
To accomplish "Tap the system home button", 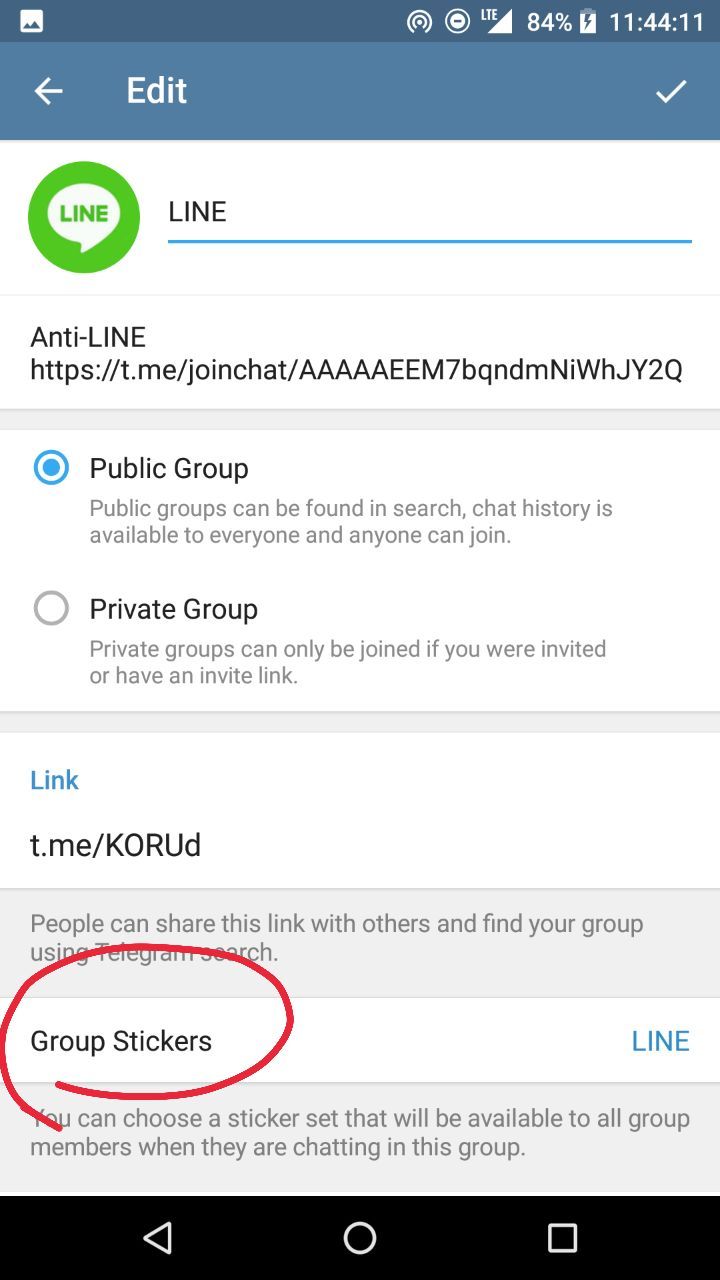I will click(x=360, y=1238).
